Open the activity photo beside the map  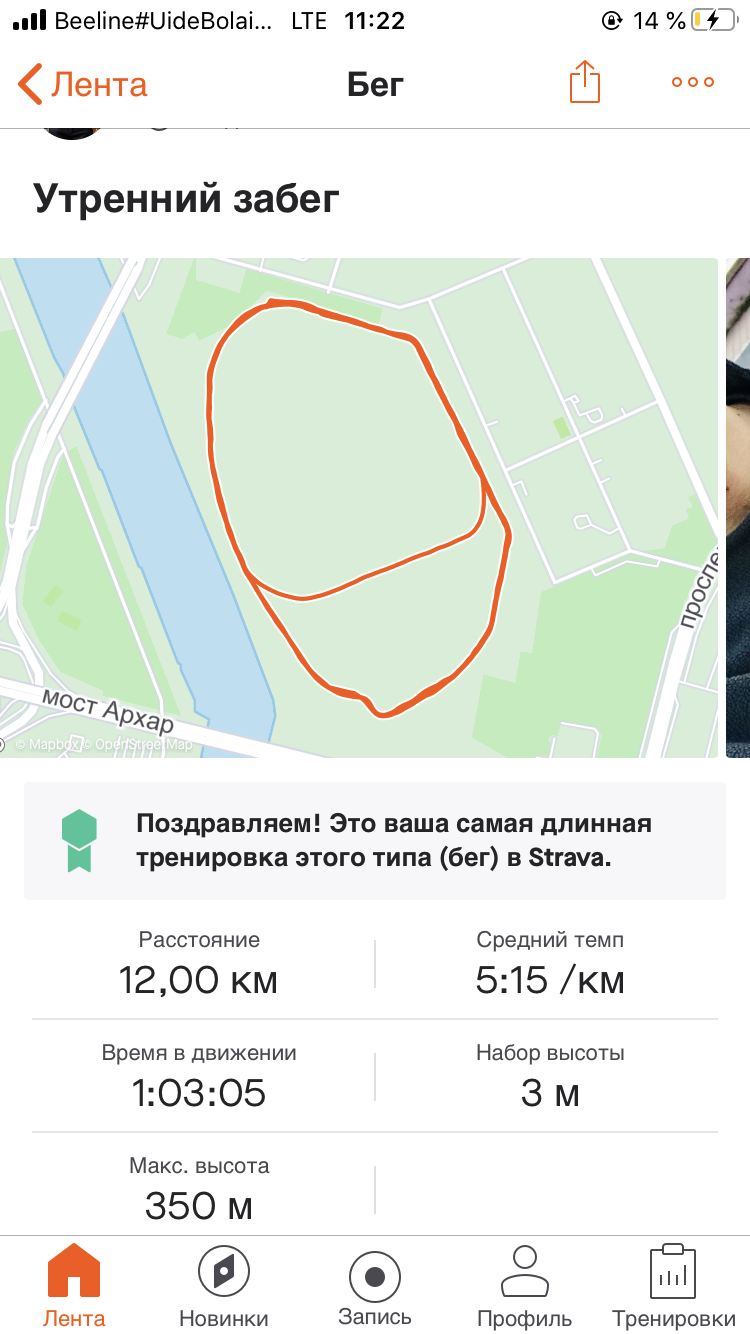pyautogui.click(x=738, y=507)
